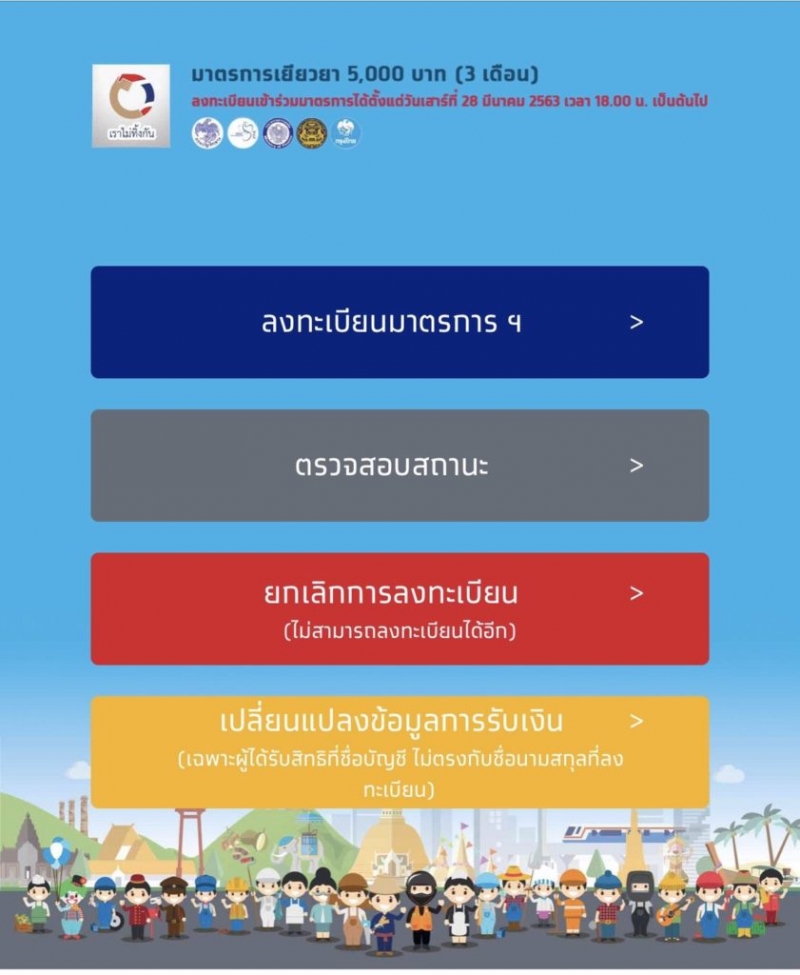Select the ตรวจสอบสถานะ status check button
Viewport: 800px width, 975px height.
399,465
